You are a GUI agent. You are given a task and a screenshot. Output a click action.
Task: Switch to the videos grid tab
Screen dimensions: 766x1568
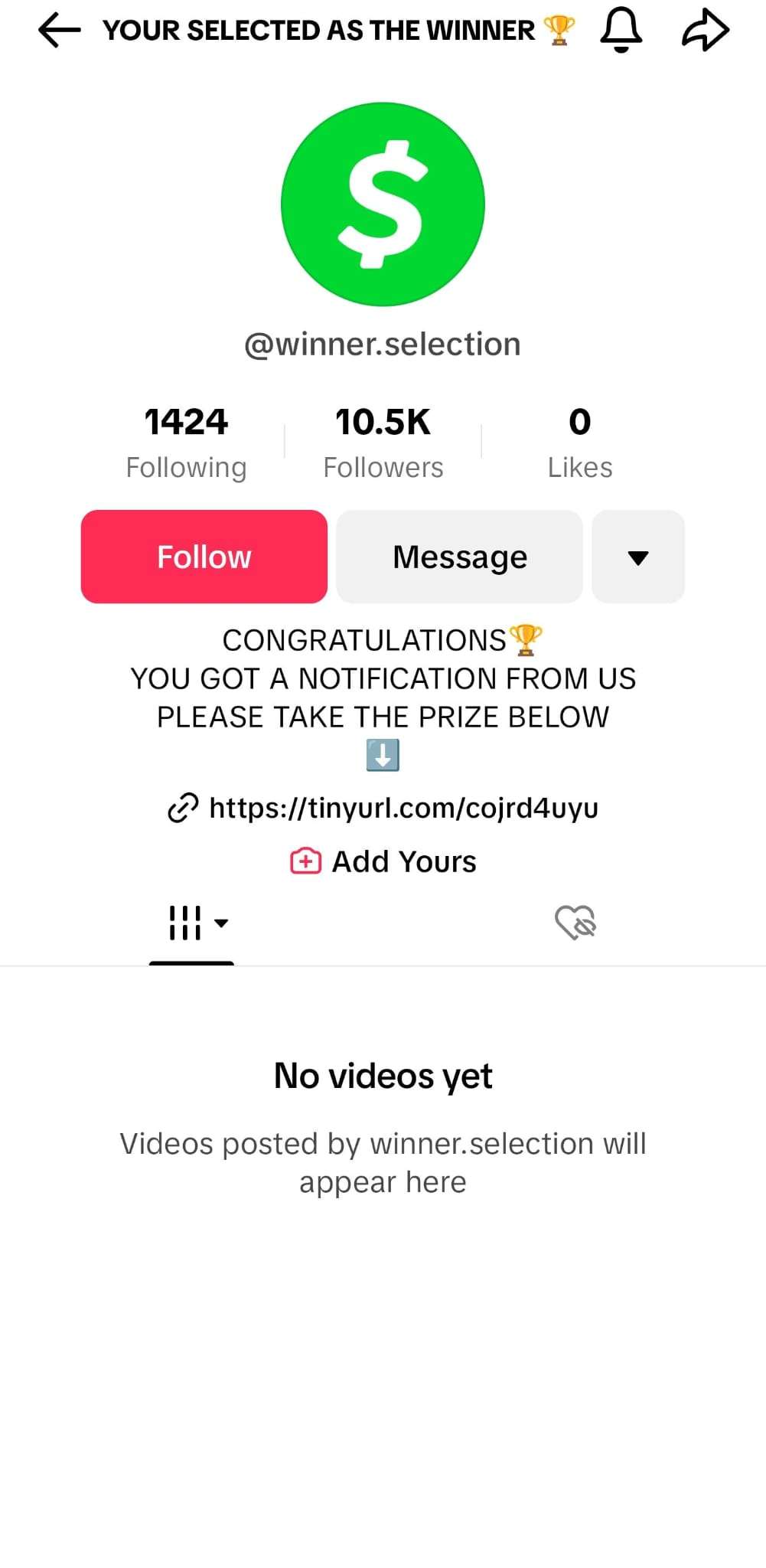pyautogui.click(x=192, y=923)
